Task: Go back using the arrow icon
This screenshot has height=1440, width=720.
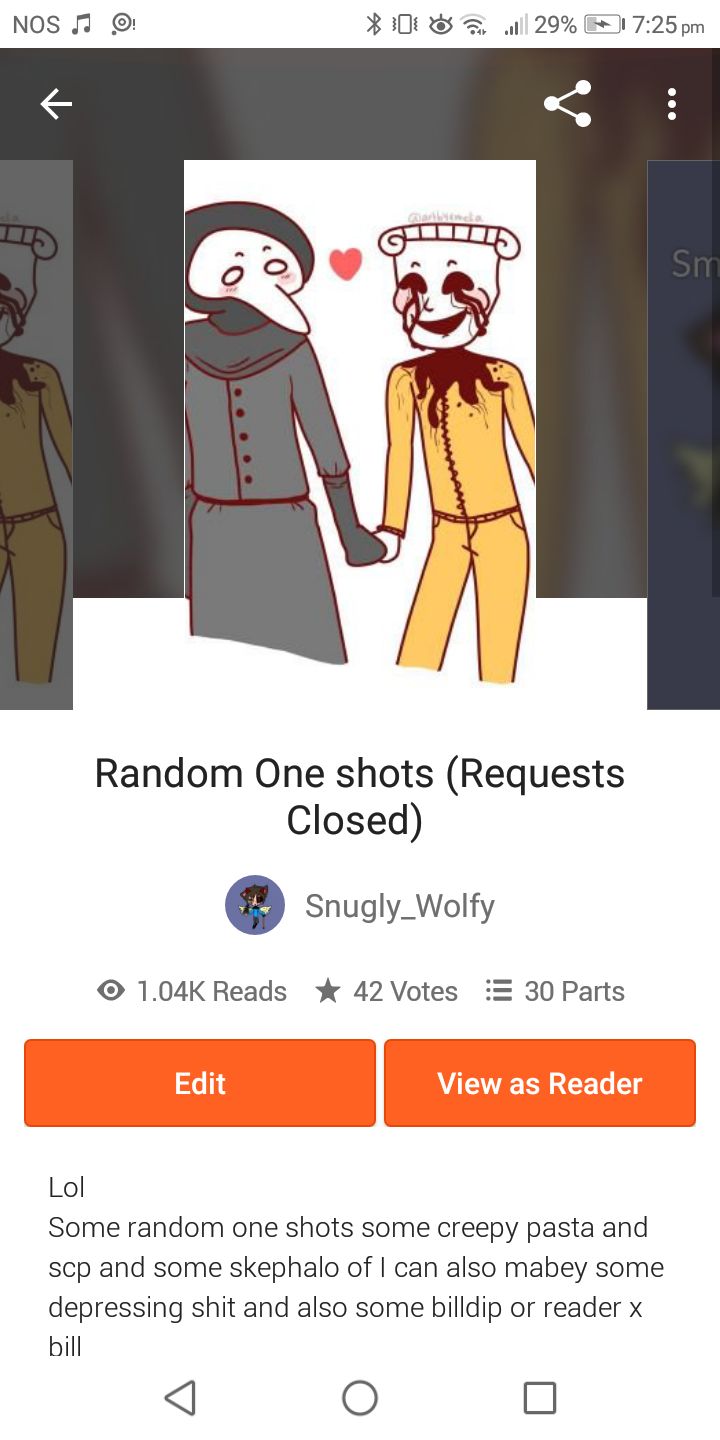Action: 56,104
